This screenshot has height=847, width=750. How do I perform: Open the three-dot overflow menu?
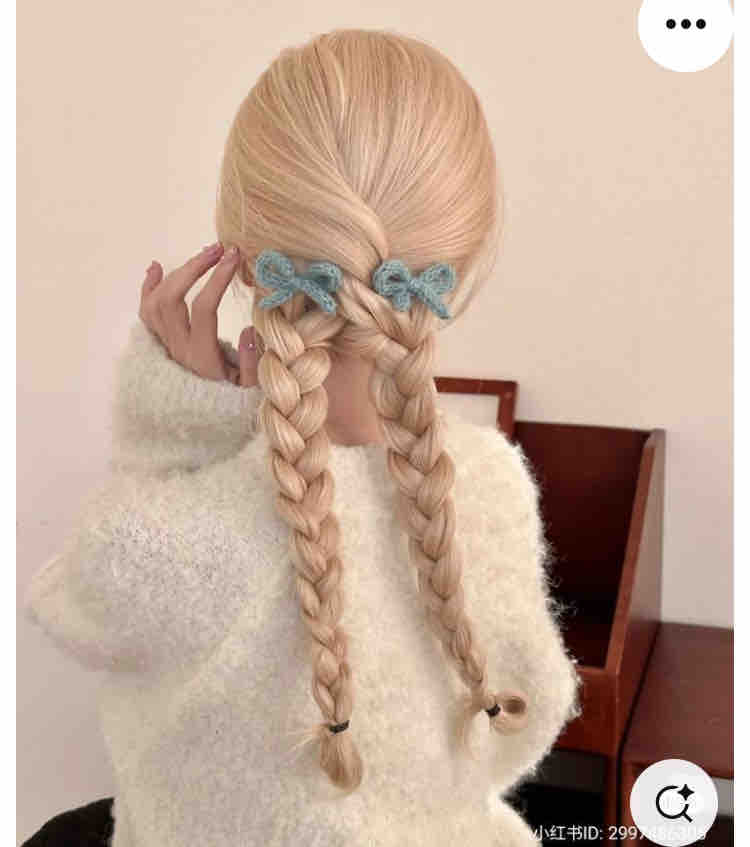point(686,25)
